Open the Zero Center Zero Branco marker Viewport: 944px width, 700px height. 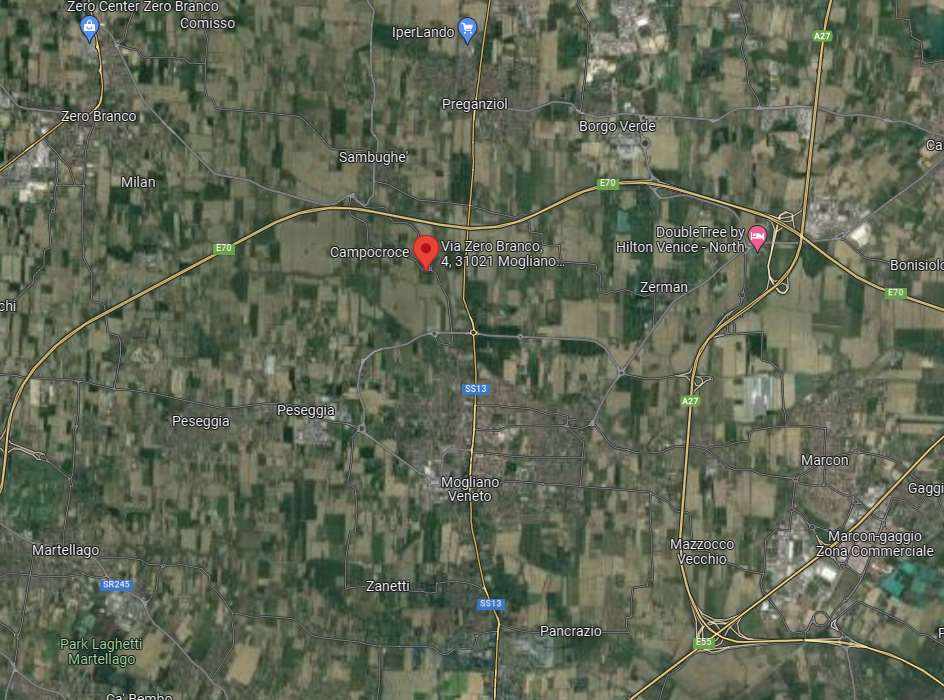click(x=90, y=28)
